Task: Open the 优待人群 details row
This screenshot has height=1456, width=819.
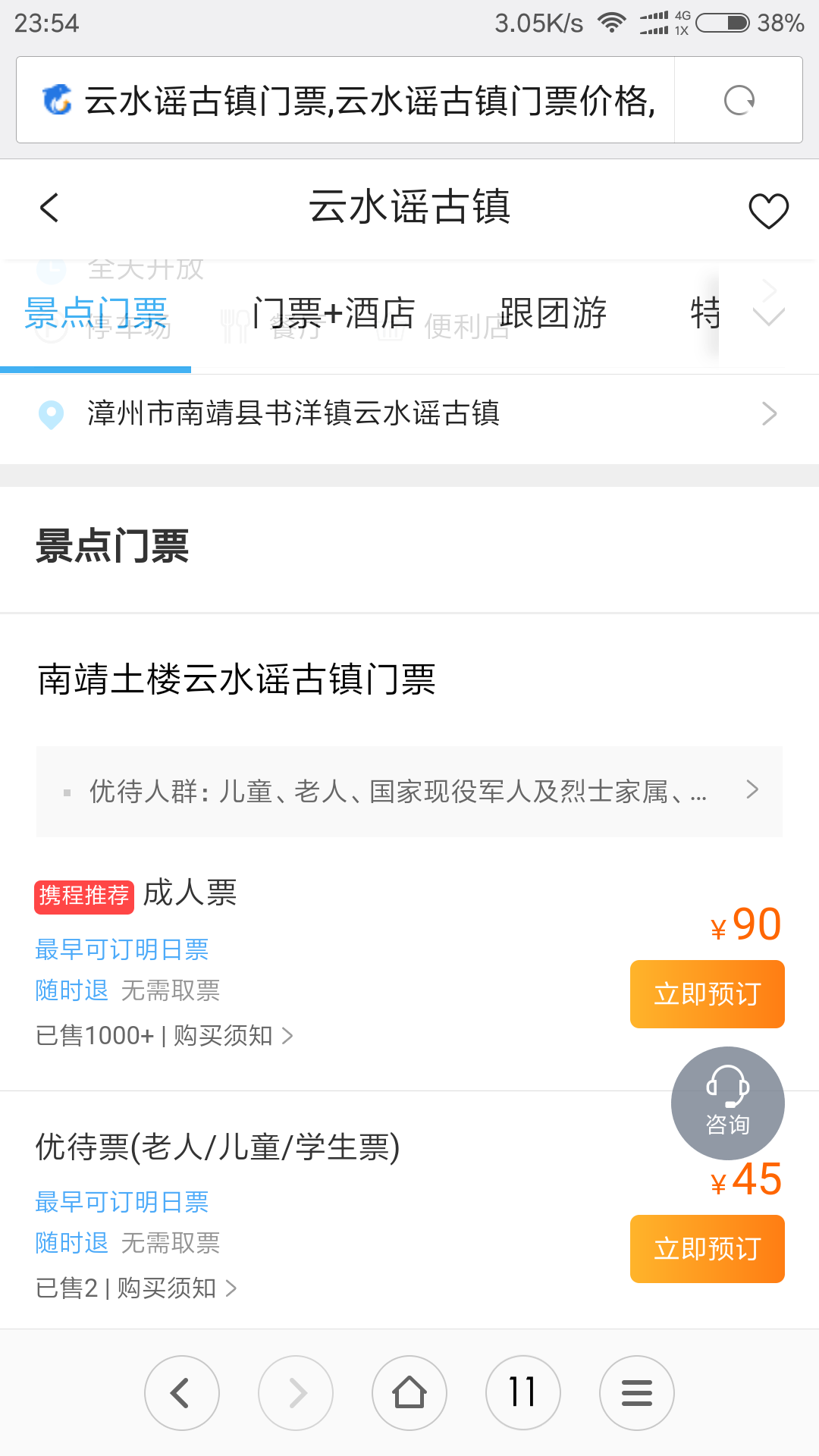Action: 409,792
